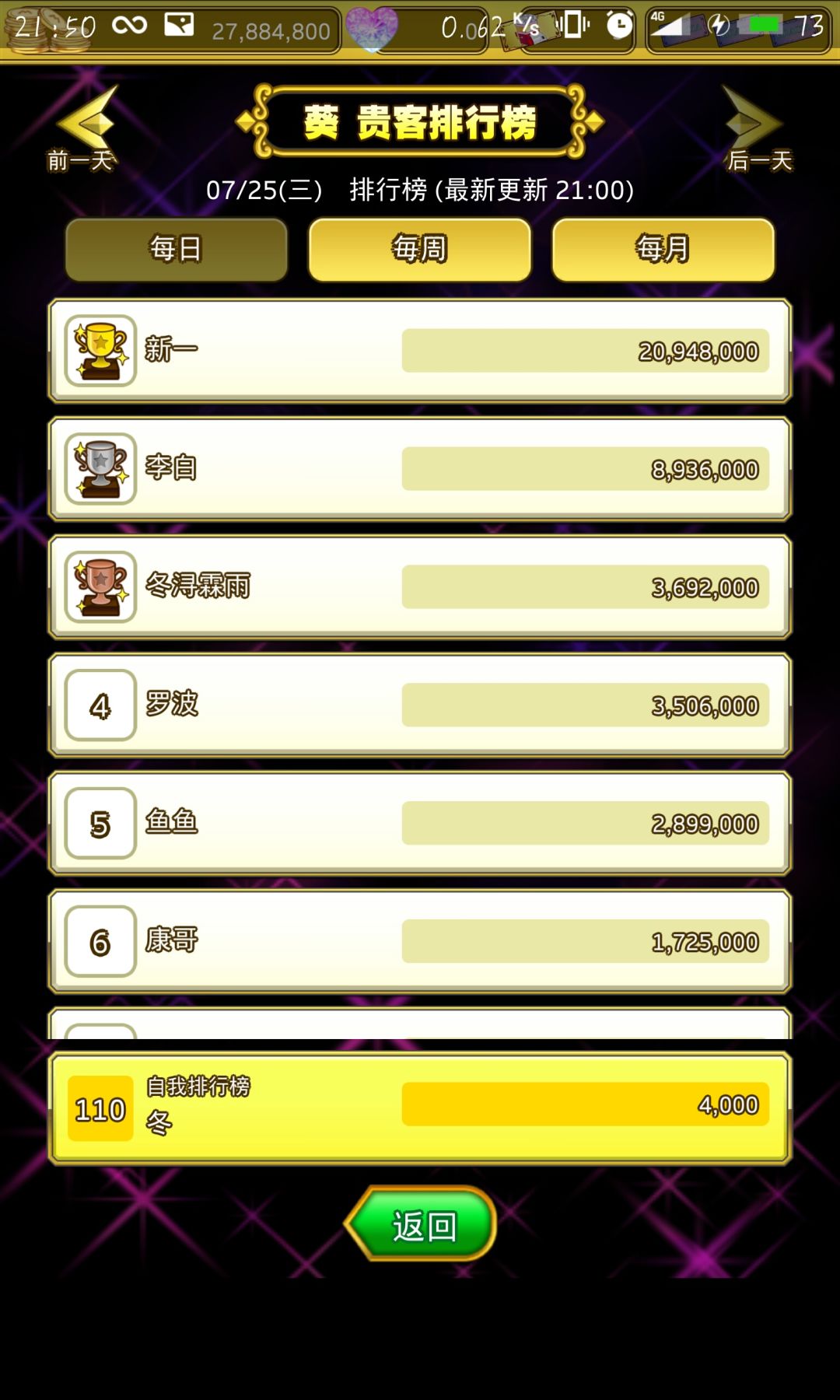The image size is (840, 1400).
Task: Tap the silver trophy icon beside 李白
Action: pyautogui.click(x=100, y=470)
